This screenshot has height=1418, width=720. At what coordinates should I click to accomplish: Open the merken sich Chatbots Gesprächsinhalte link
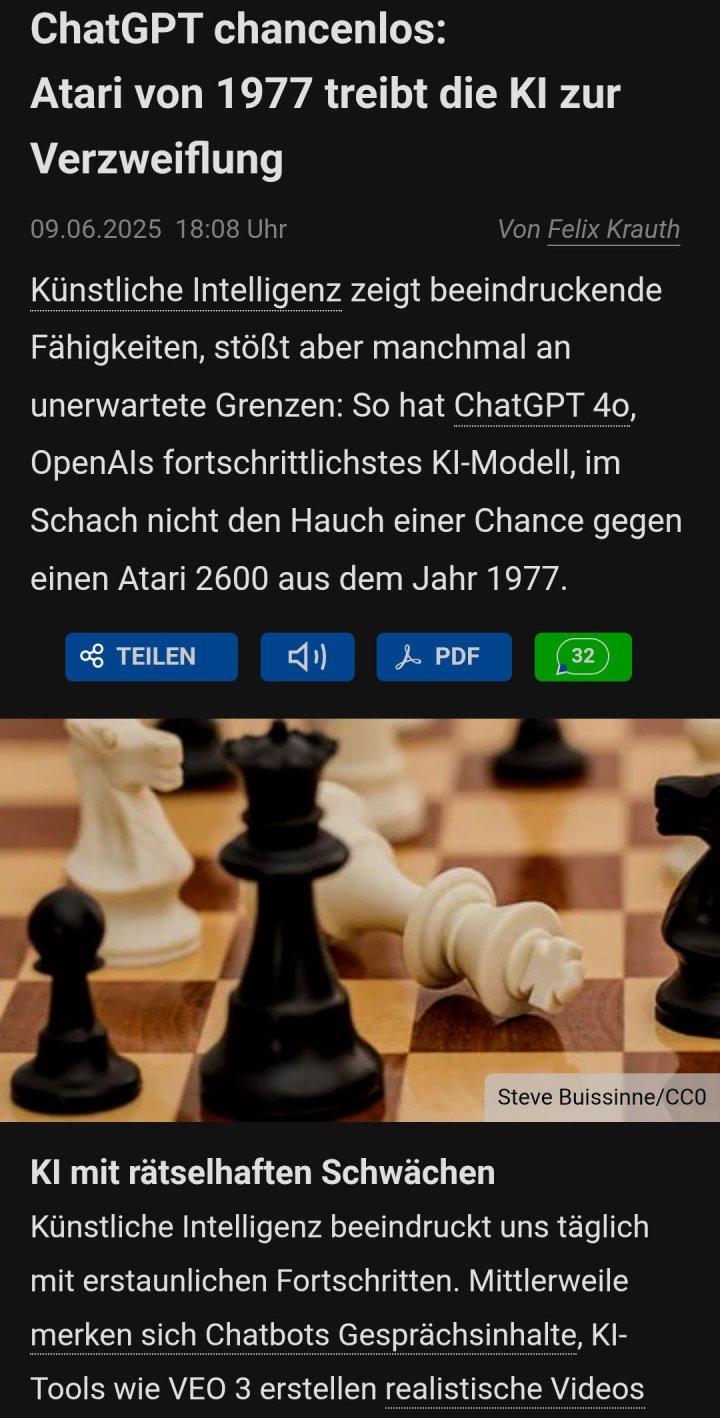point(303,1335)
